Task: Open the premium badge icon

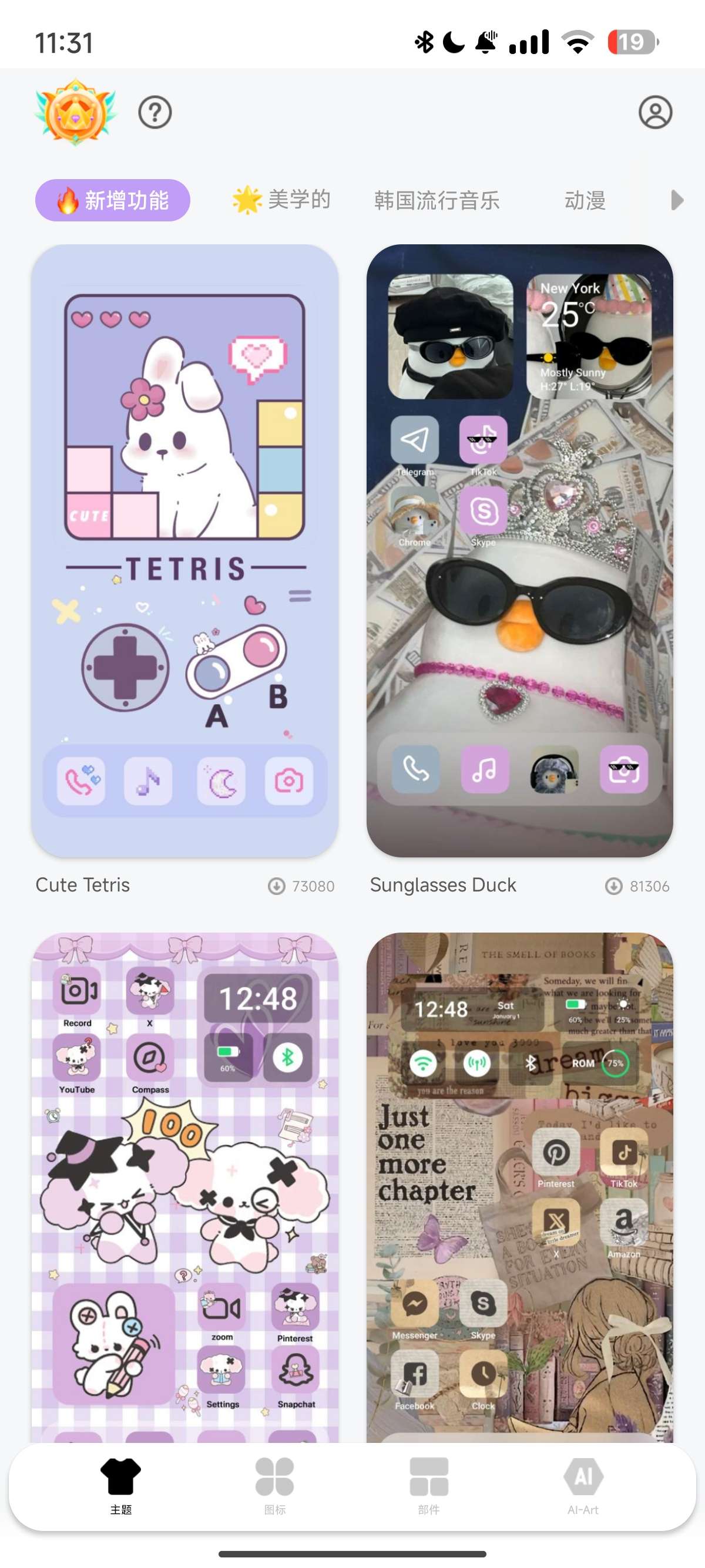Action: click(75, 113)
